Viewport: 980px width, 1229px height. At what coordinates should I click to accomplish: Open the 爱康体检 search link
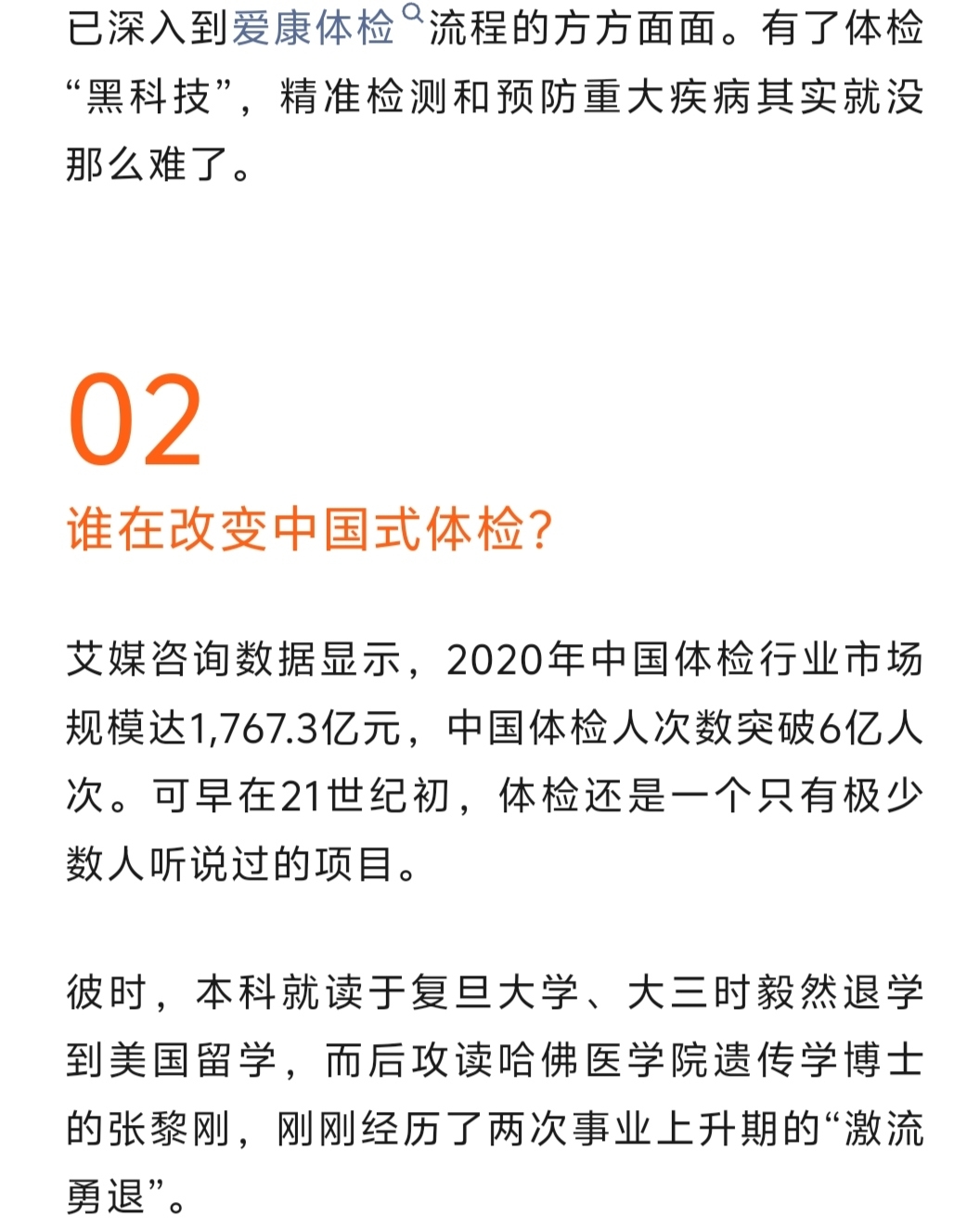(x=316, y=28)
